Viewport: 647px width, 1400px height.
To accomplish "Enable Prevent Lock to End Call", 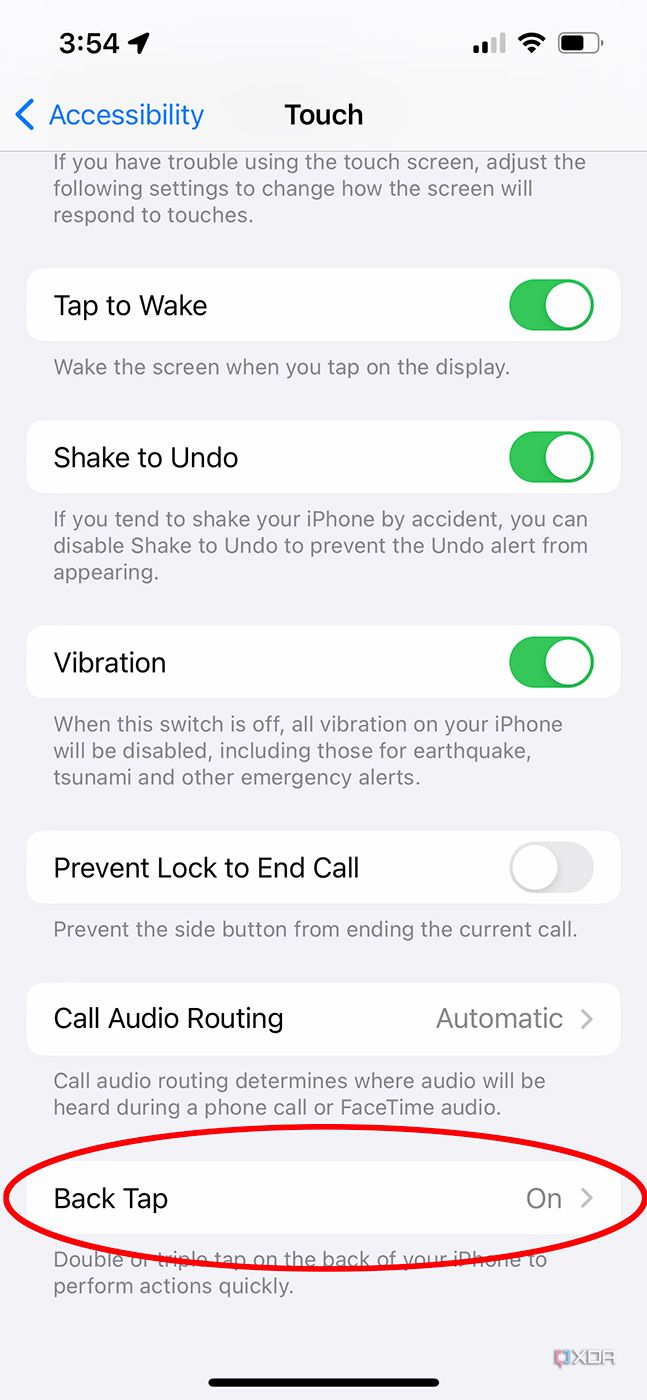I will click(x=551, y=868).
